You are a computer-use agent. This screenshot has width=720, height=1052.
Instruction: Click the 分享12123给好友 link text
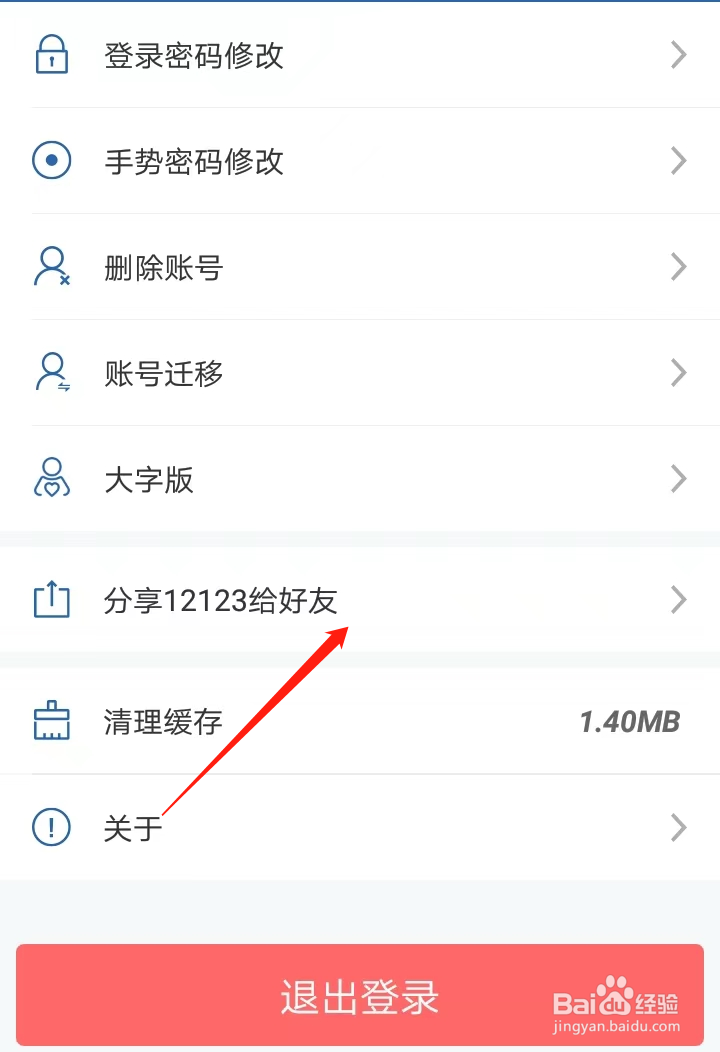[x=221, y=600]
